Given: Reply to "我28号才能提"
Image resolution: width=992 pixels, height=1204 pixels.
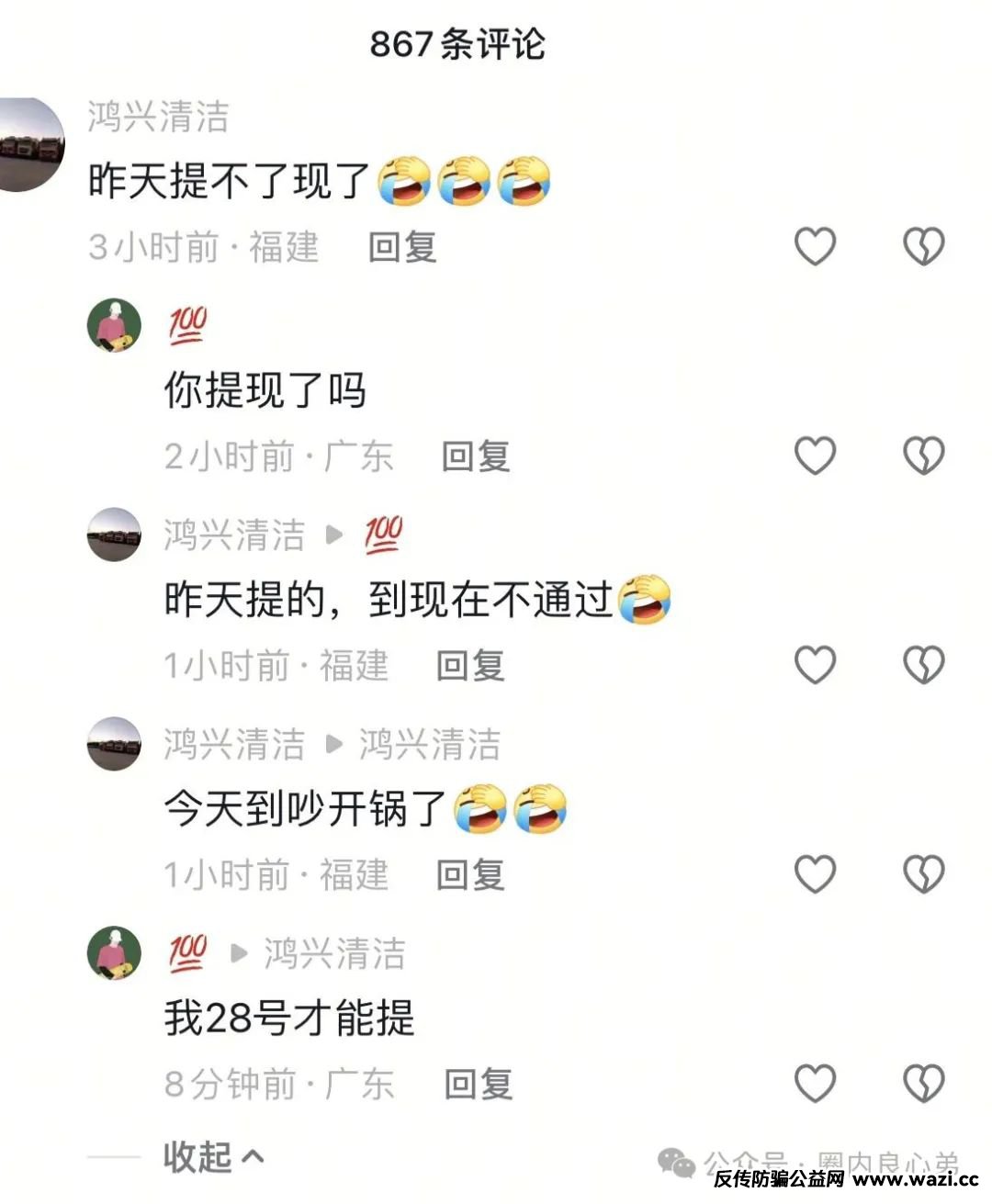Looking at the screenshot, I should 479,1085.
